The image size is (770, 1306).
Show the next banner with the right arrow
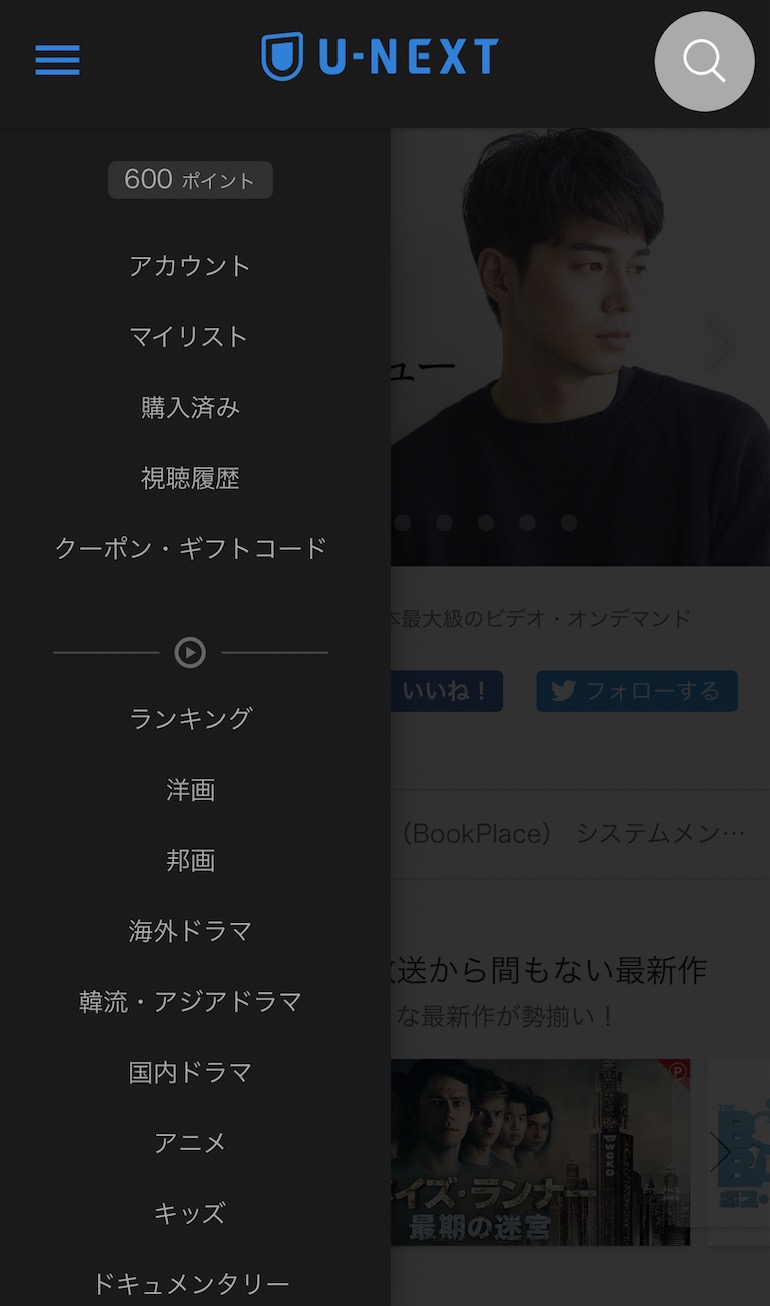[716, 343]
